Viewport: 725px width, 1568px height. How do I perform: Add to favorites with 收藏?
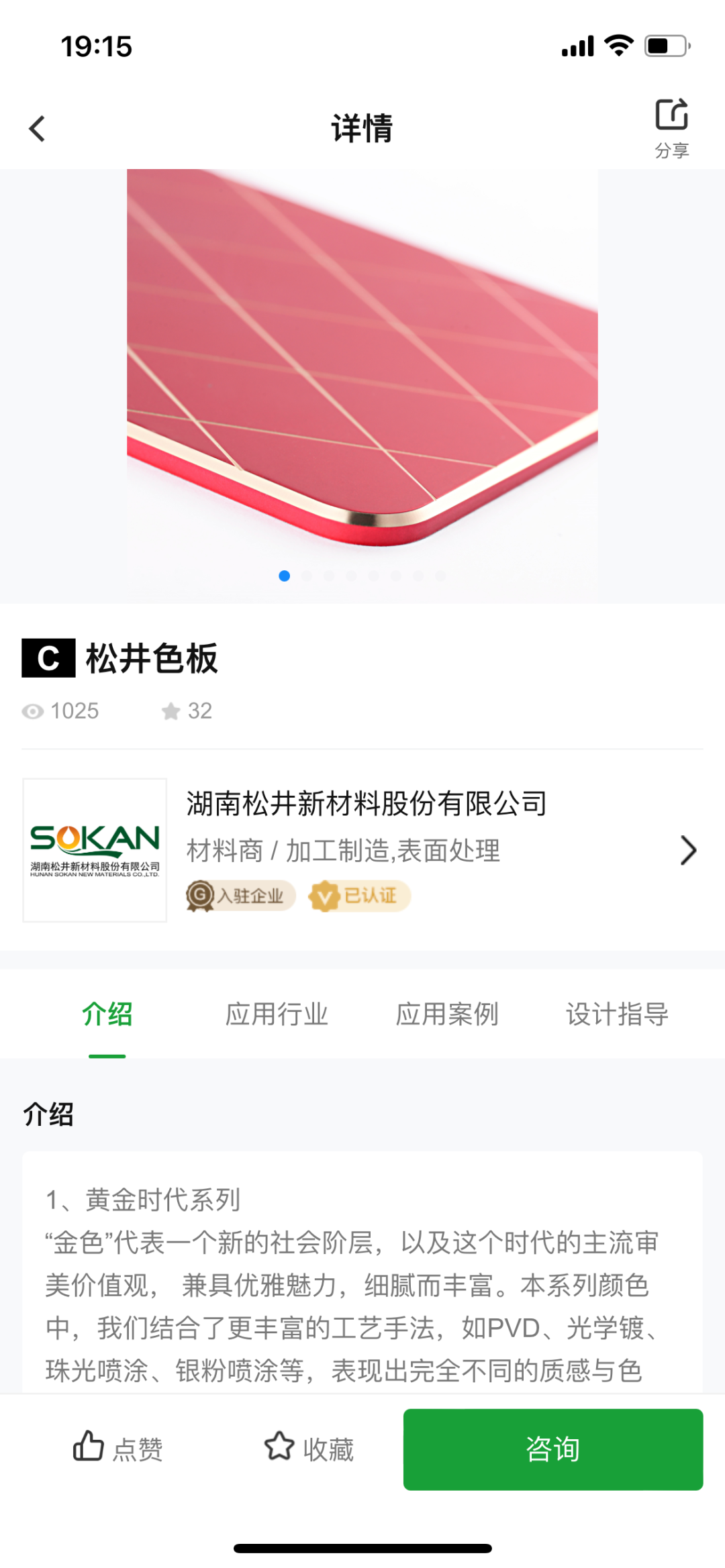click(x=309, y=1449)
